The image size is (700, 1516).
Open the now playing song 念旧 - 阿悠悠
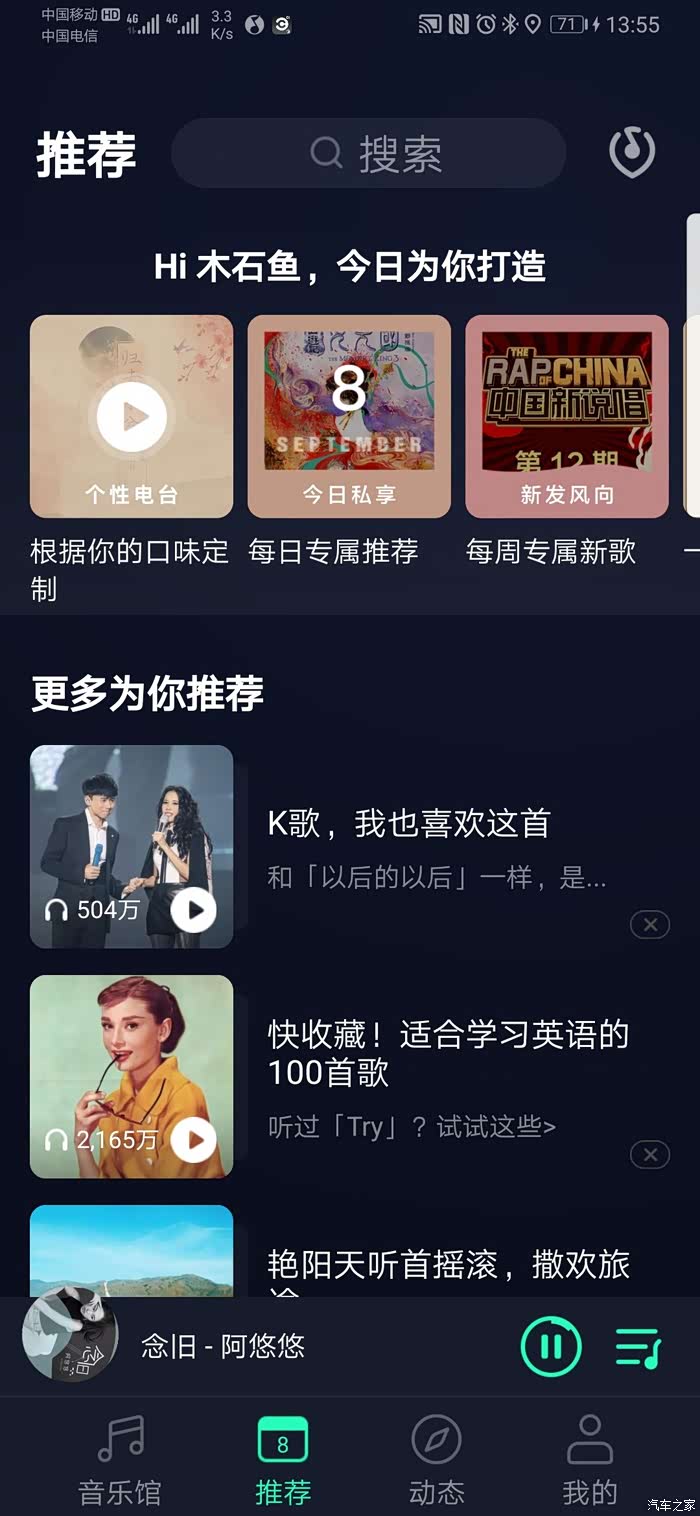coord(223,1346)
